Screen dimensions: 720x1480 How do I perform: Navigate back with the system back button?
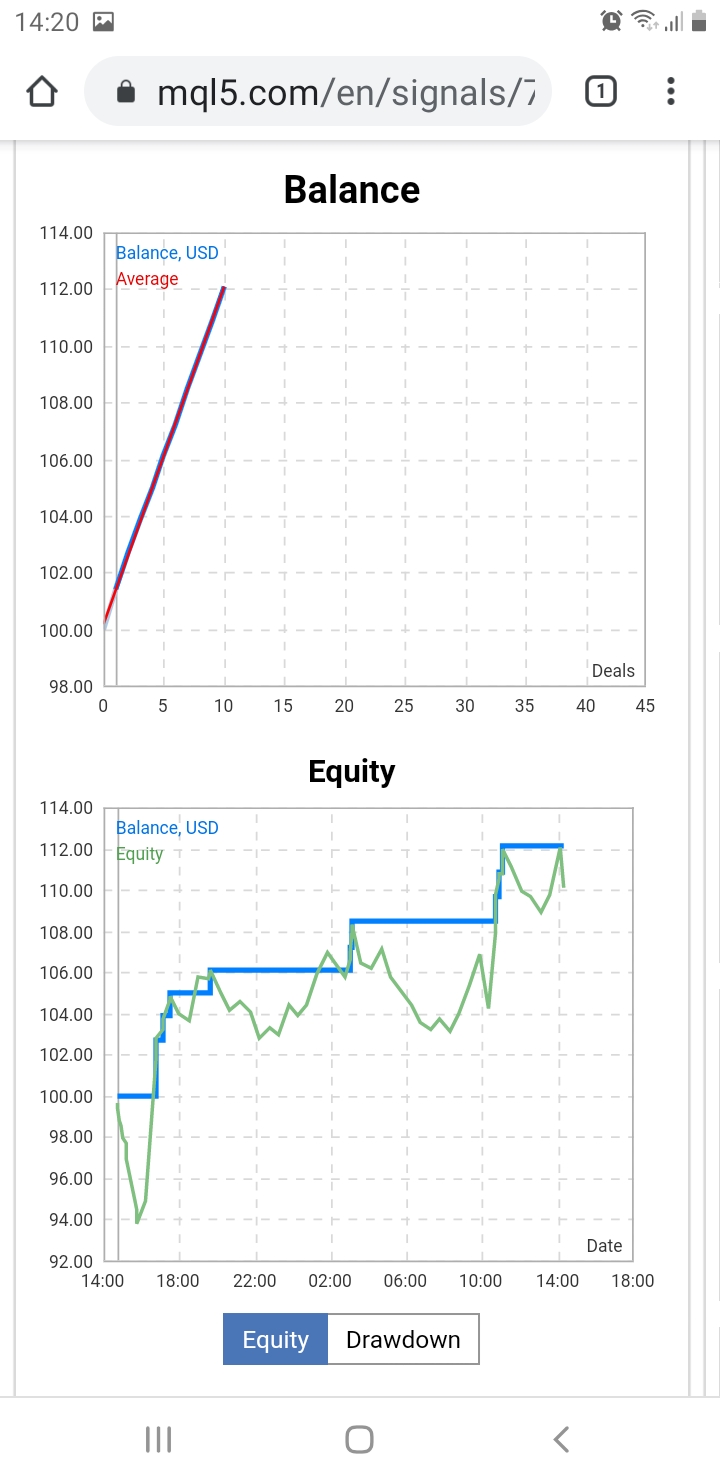pyautogui.click(x=561, y=1439)
